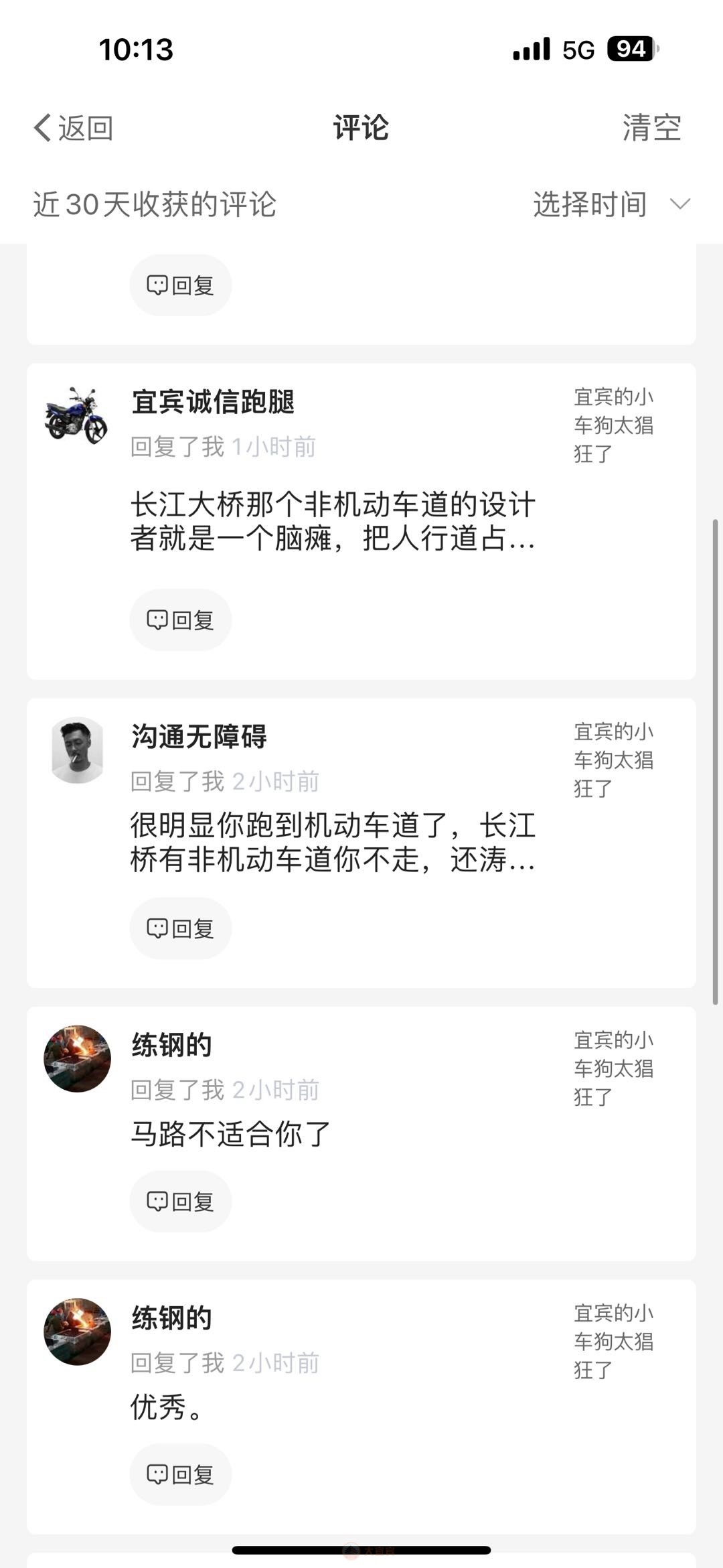Reply to 宜宾诚信跑腿's comment

click(180, 620)
